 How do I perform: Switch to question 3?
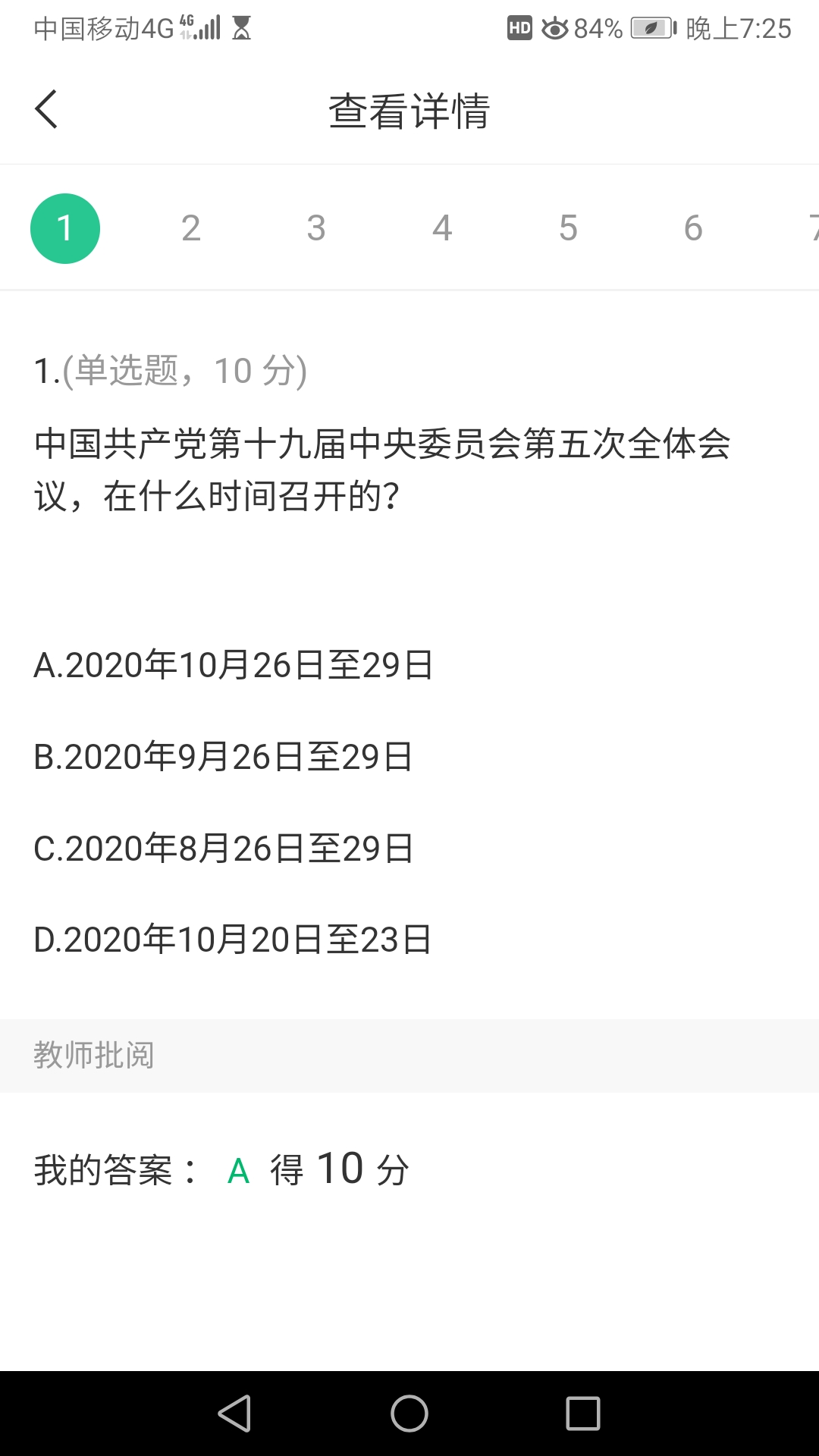click(x=316, y=228)
